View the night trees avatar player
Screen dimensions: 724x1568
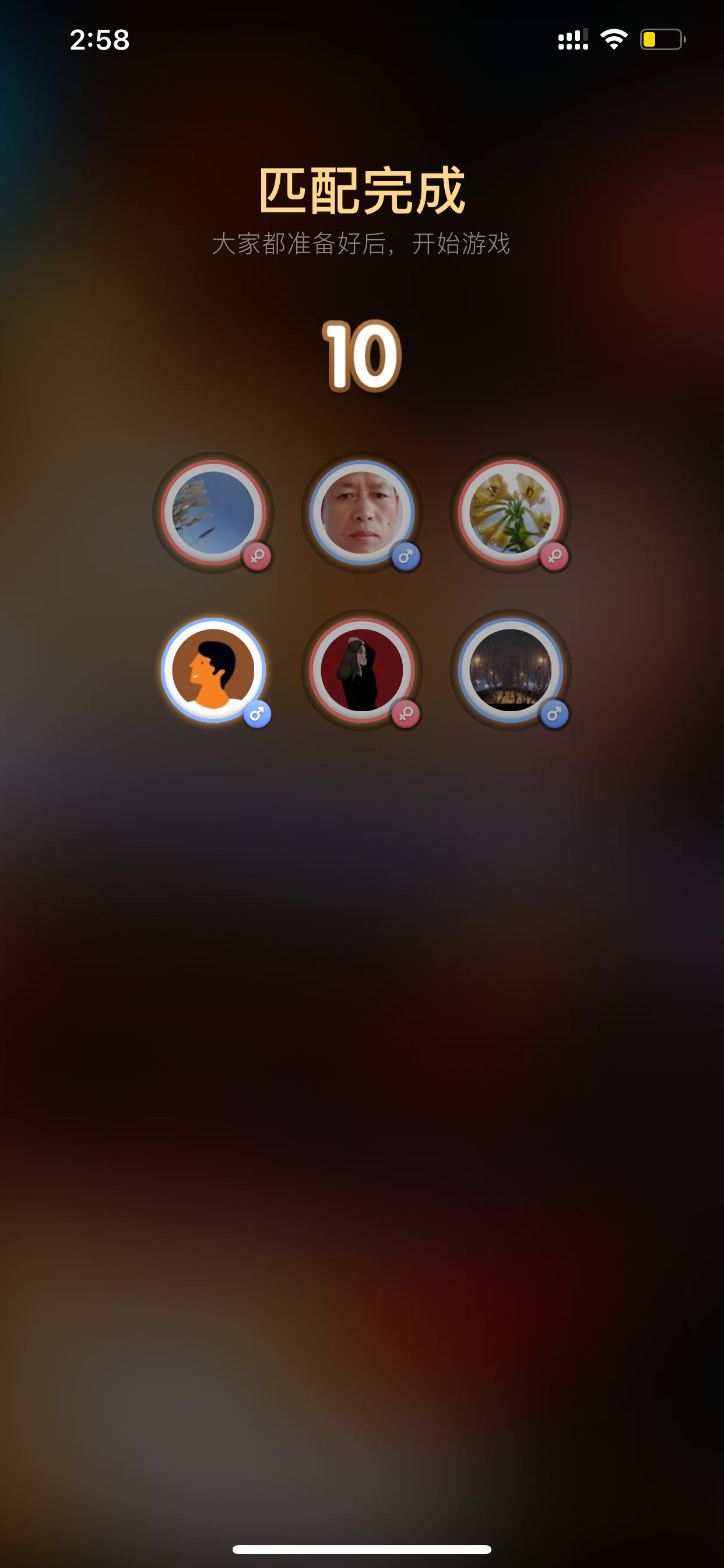click(x=511, y=670)
